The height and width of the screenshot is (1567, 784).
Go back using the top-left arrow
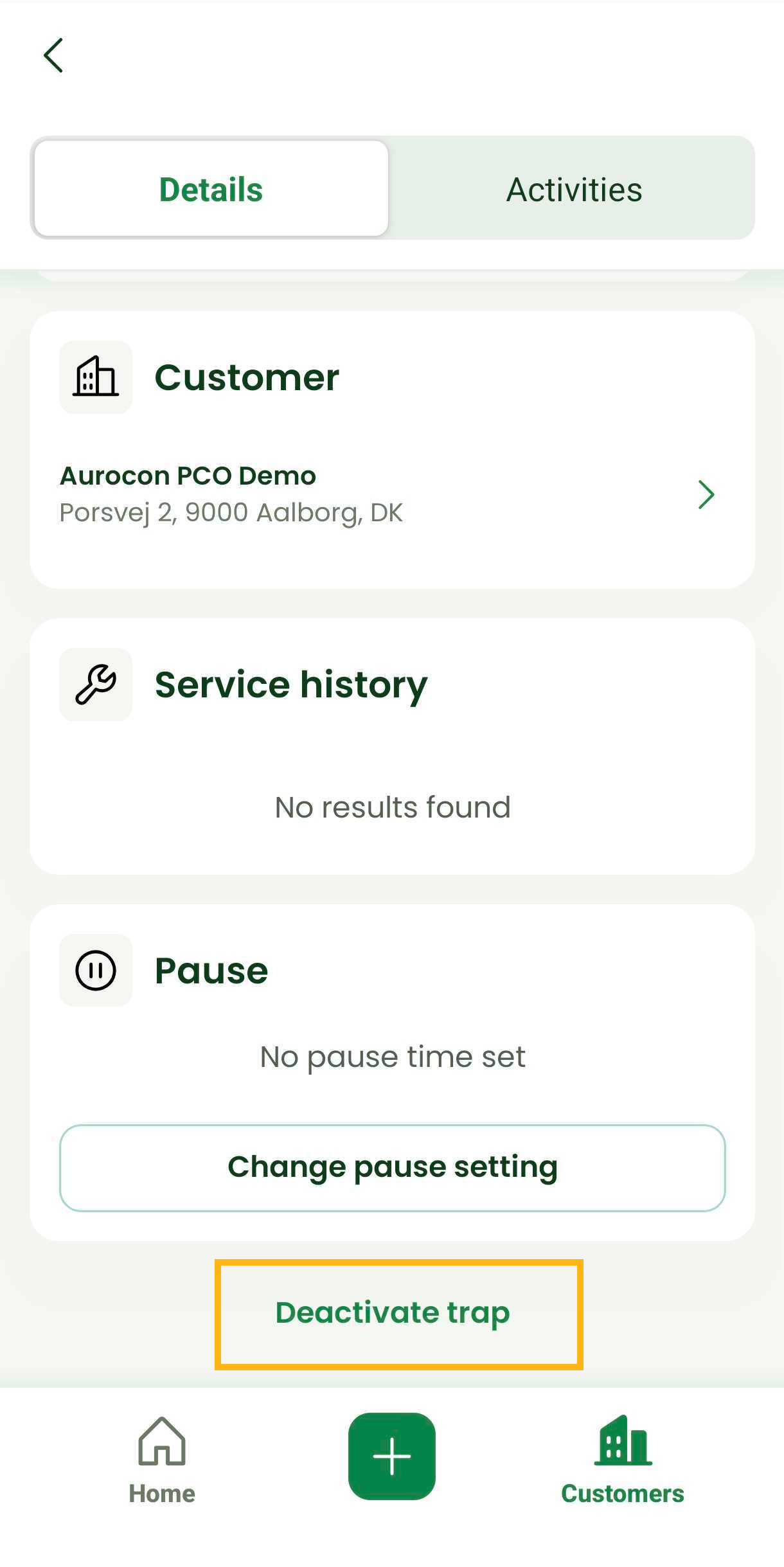pos(53,55)
